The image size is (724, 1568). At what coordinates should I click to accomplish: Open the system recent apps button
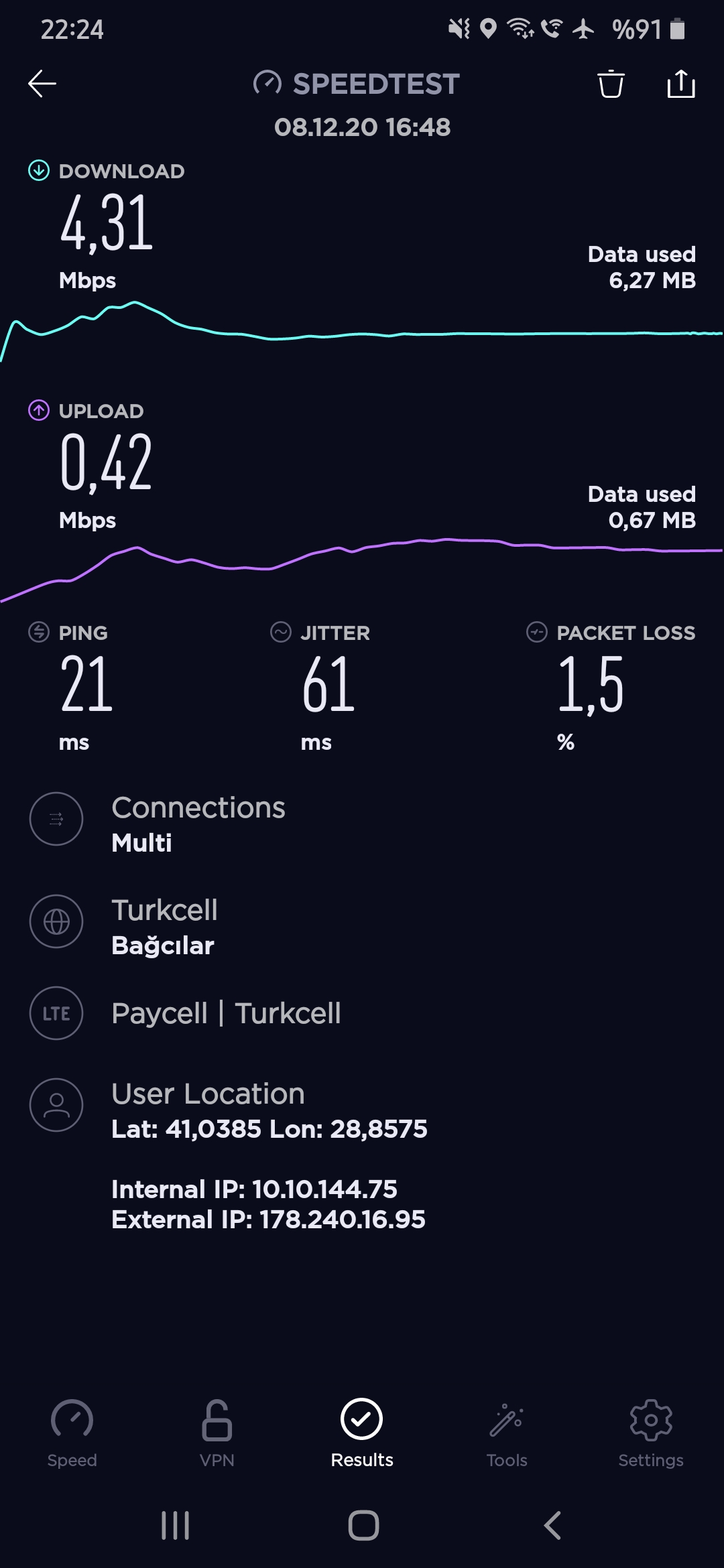(176, 1526)
